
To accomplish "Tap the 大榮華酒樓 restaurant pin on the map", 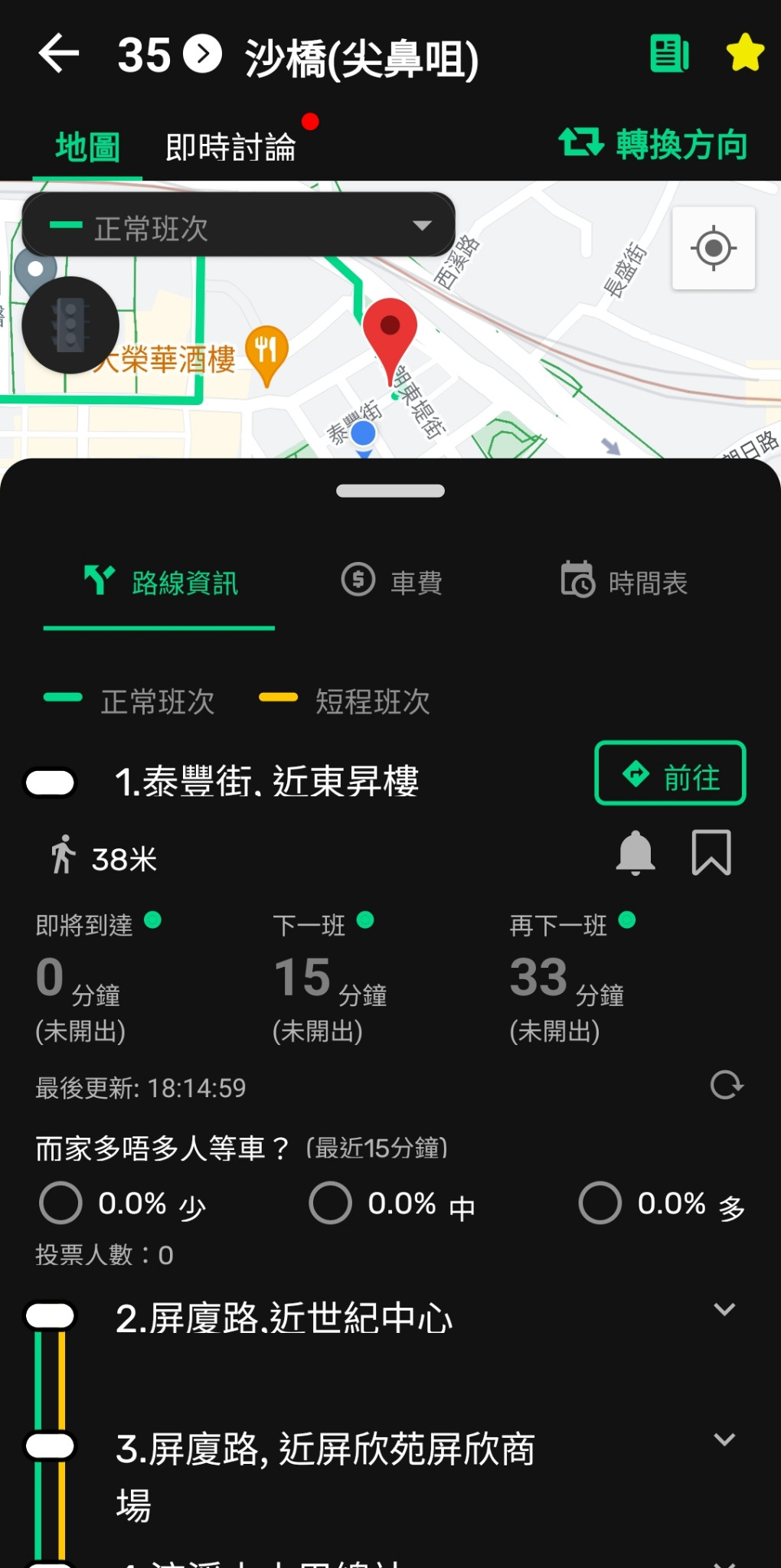I will tap(266, 351).
